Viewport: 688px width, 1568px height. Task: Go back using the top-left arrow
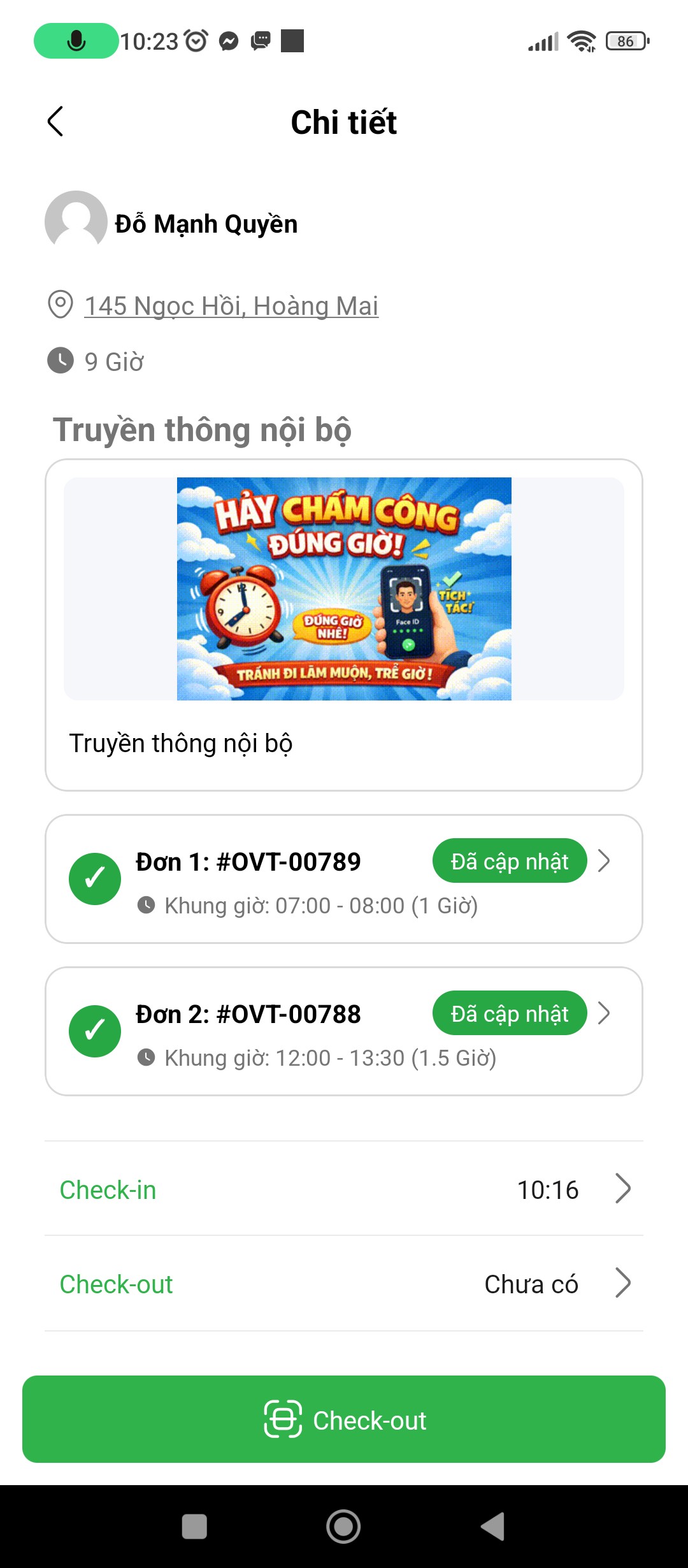tap(55, 121)
